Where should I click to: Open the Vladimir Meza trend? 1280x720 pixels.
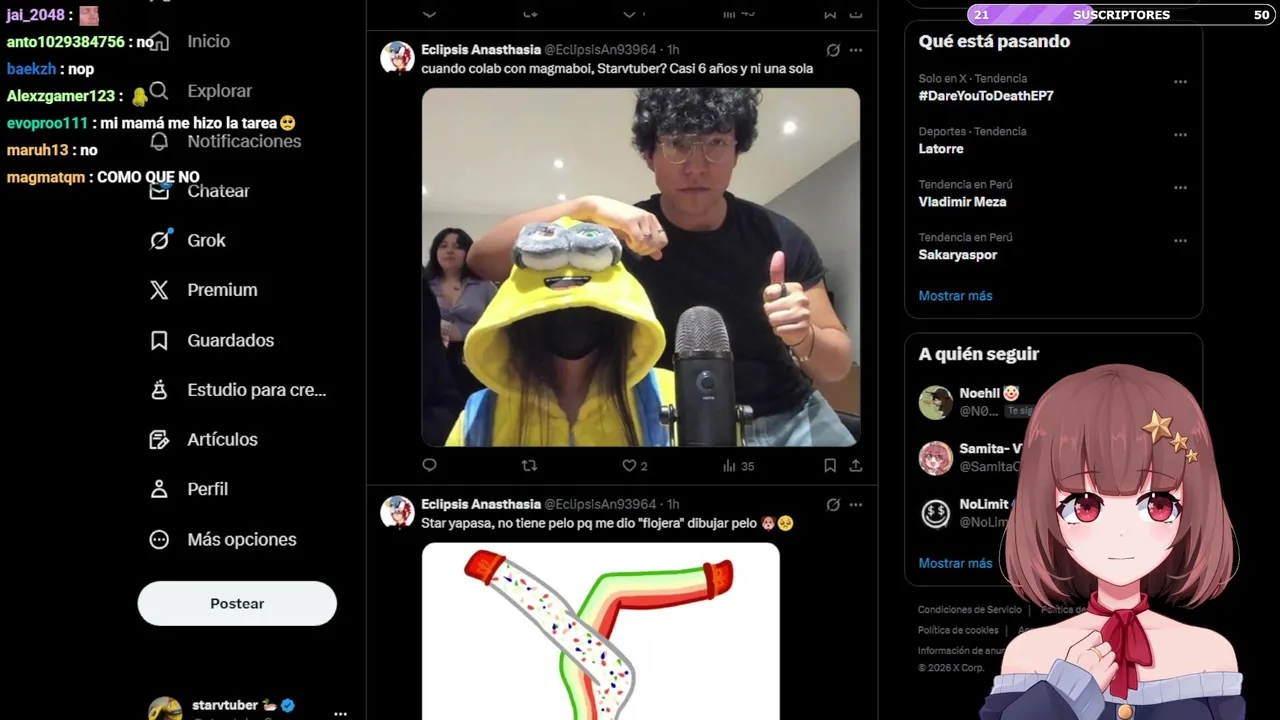click(962, 202)
